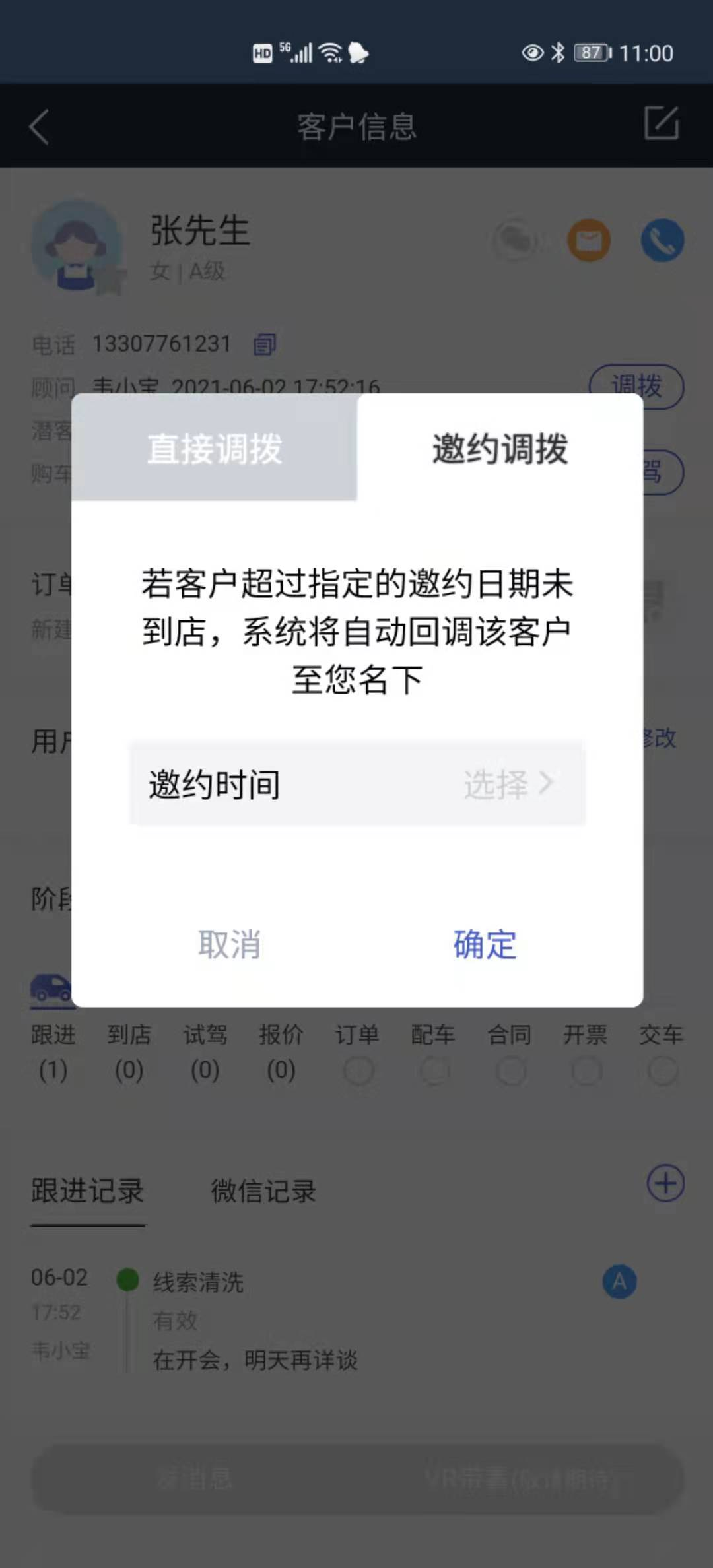Confirm with the 确定 button
This screenshot has height=1568, width=713.
pyautogui.click(x=485, y=944)
